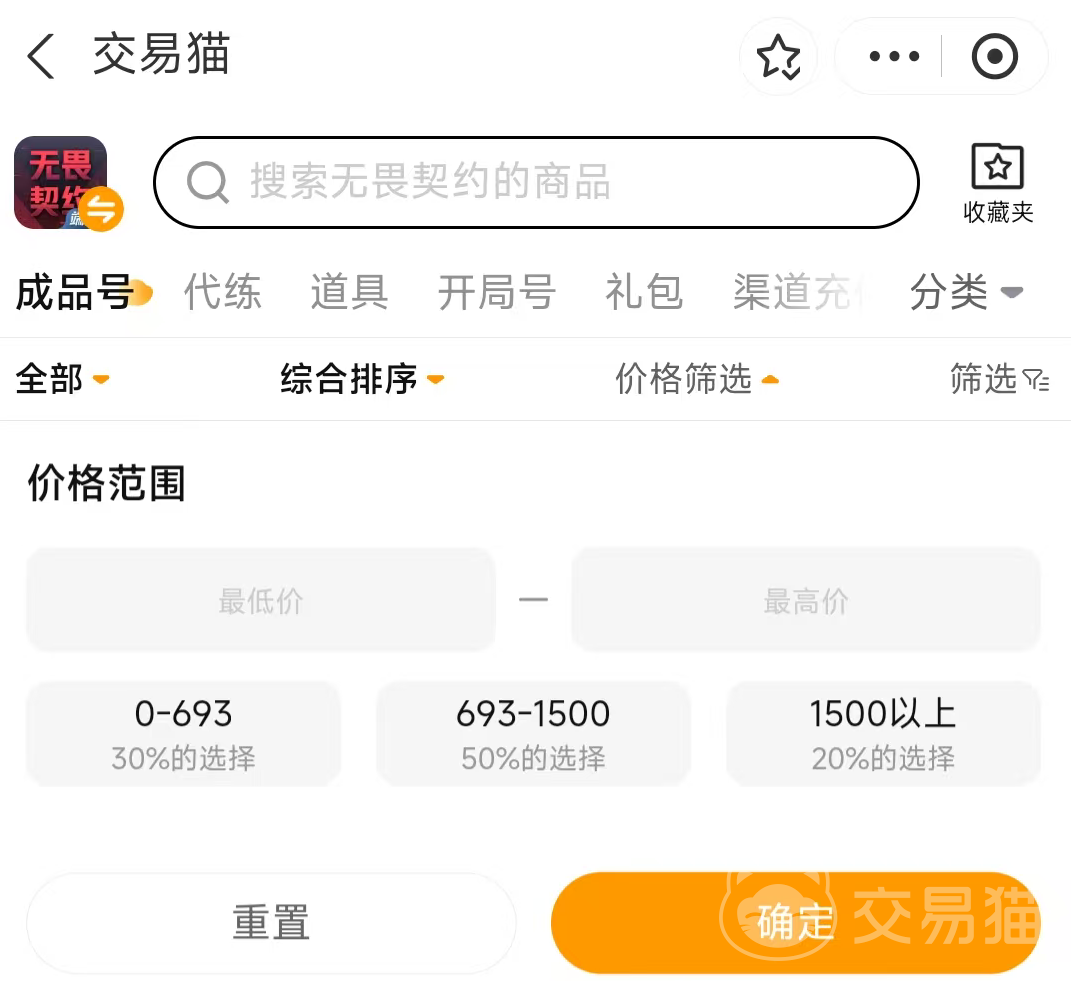The image size is (1071, 981).
Task: Tap the 搜索无畏契约的商品 search box
Action: [536, 182]
